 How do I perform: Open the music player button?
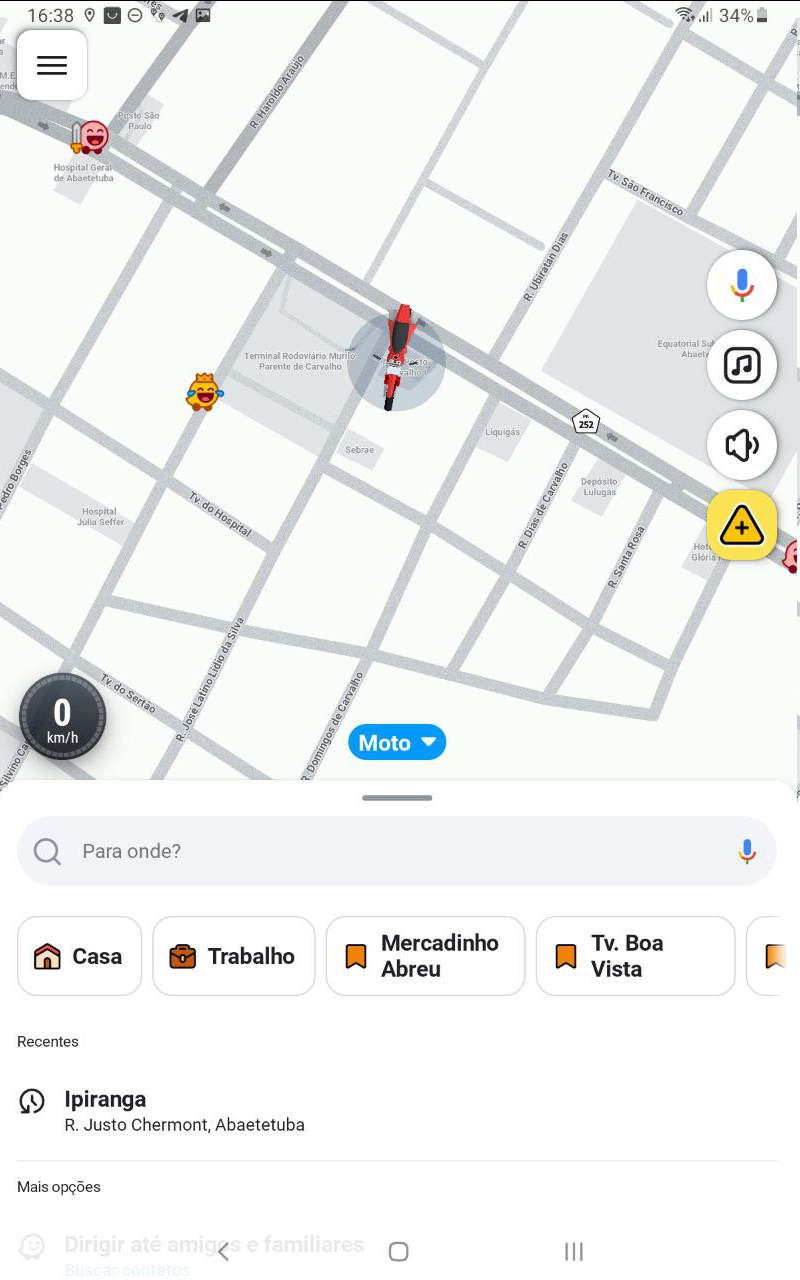point(741,365)
